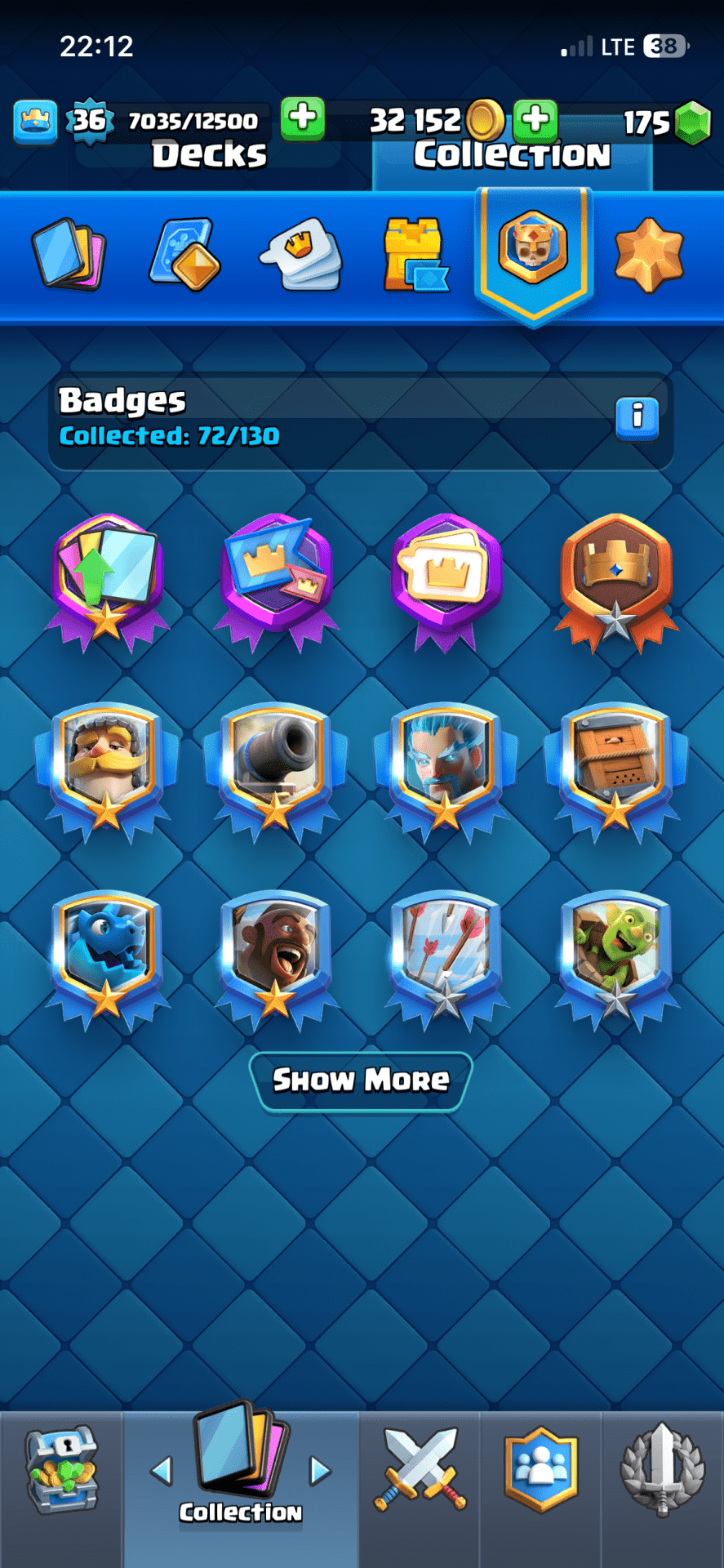724x1568 pixels.
Task: Tap Show More to reveal more badges
Action: click(x=361, y=1080)
